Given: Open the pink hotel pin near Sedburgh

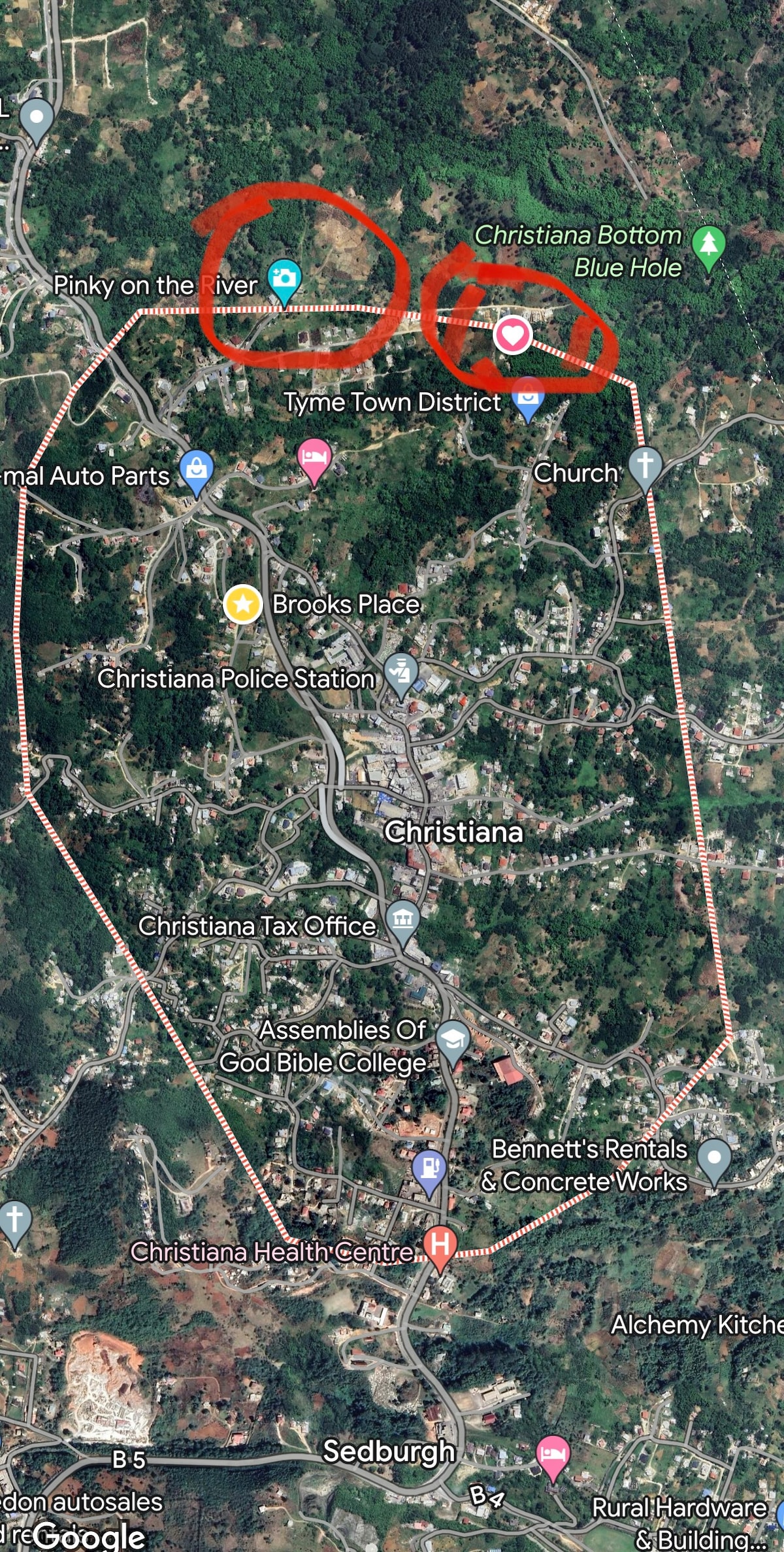Looking at the screenshot, I should coord(553,1455).
